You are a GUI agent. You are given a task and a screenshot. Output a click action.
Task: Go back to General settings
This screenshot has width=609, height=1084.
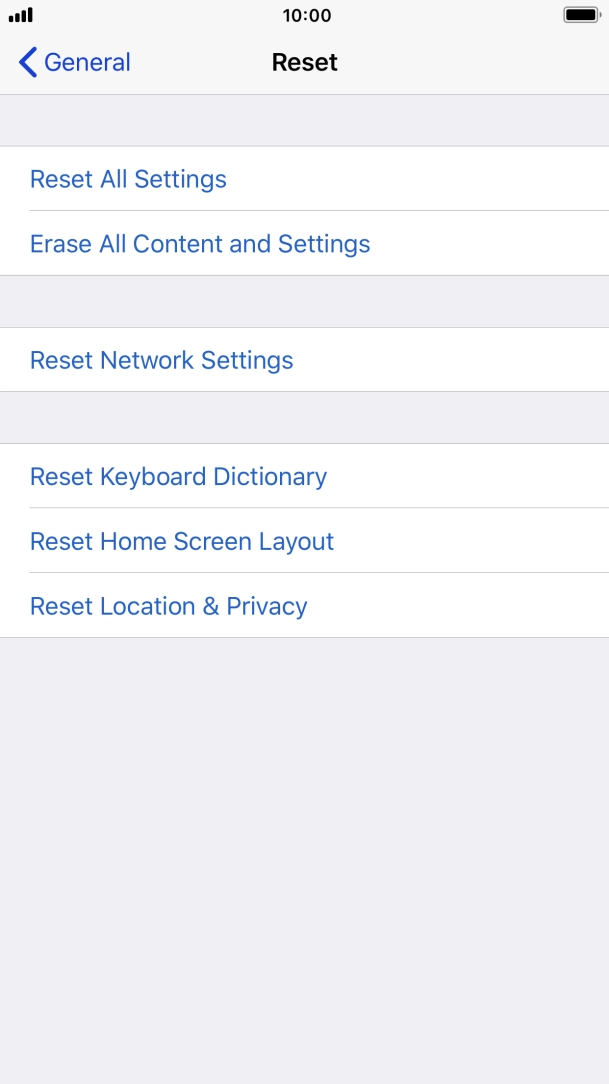[74, 62]
